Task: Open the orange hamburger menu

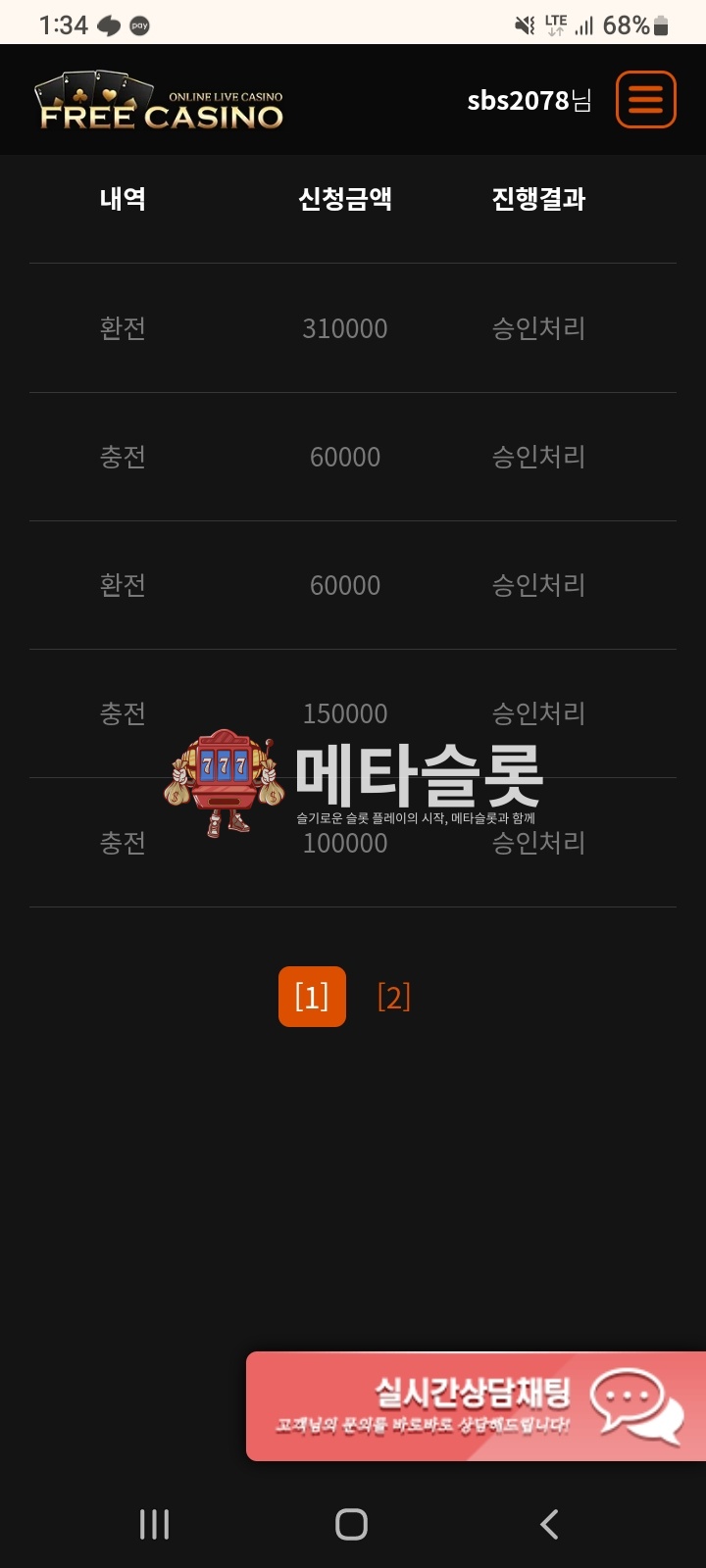Action: [645, 99]
